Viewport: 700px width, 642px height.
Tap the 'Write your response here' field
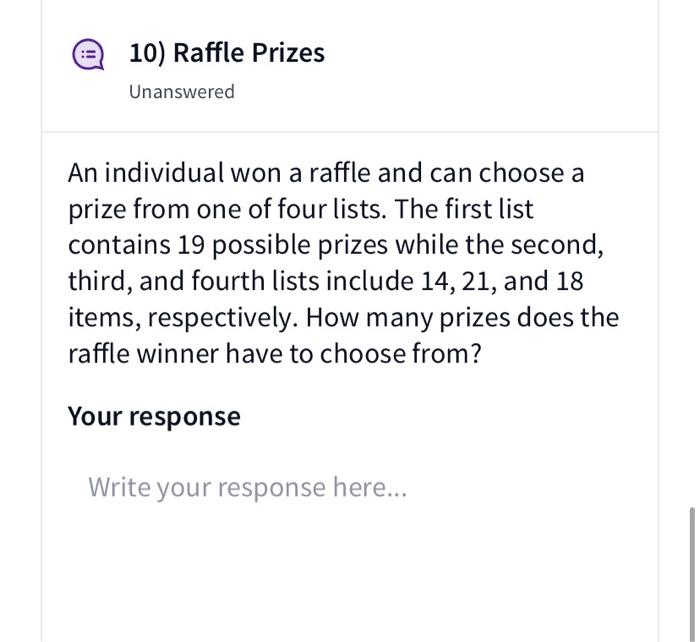click(248, 488)
